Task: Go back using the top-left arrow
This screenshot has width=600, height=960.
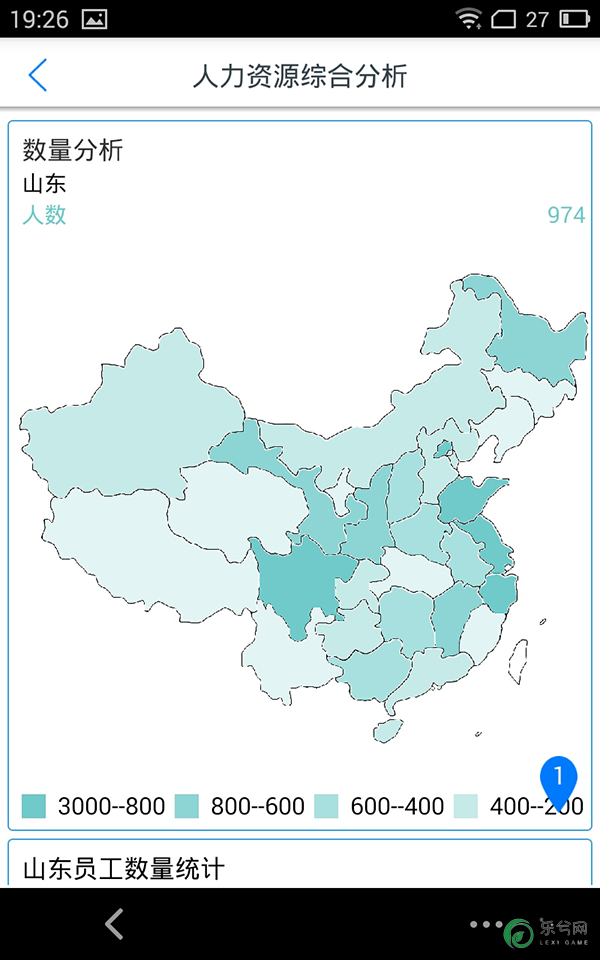Action: point(38,76)
